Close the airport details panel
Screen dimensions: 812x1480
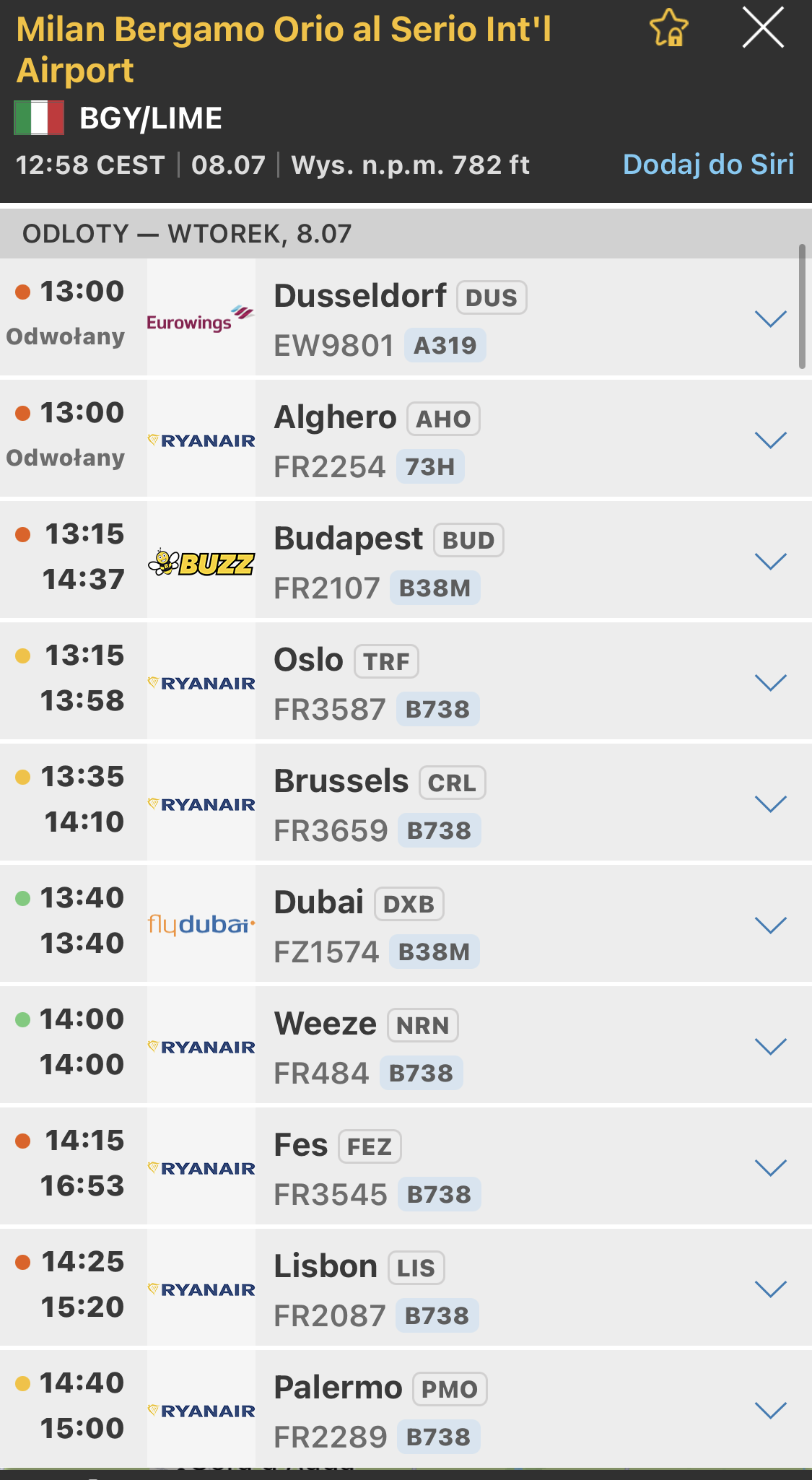click(x=763, y=28)
